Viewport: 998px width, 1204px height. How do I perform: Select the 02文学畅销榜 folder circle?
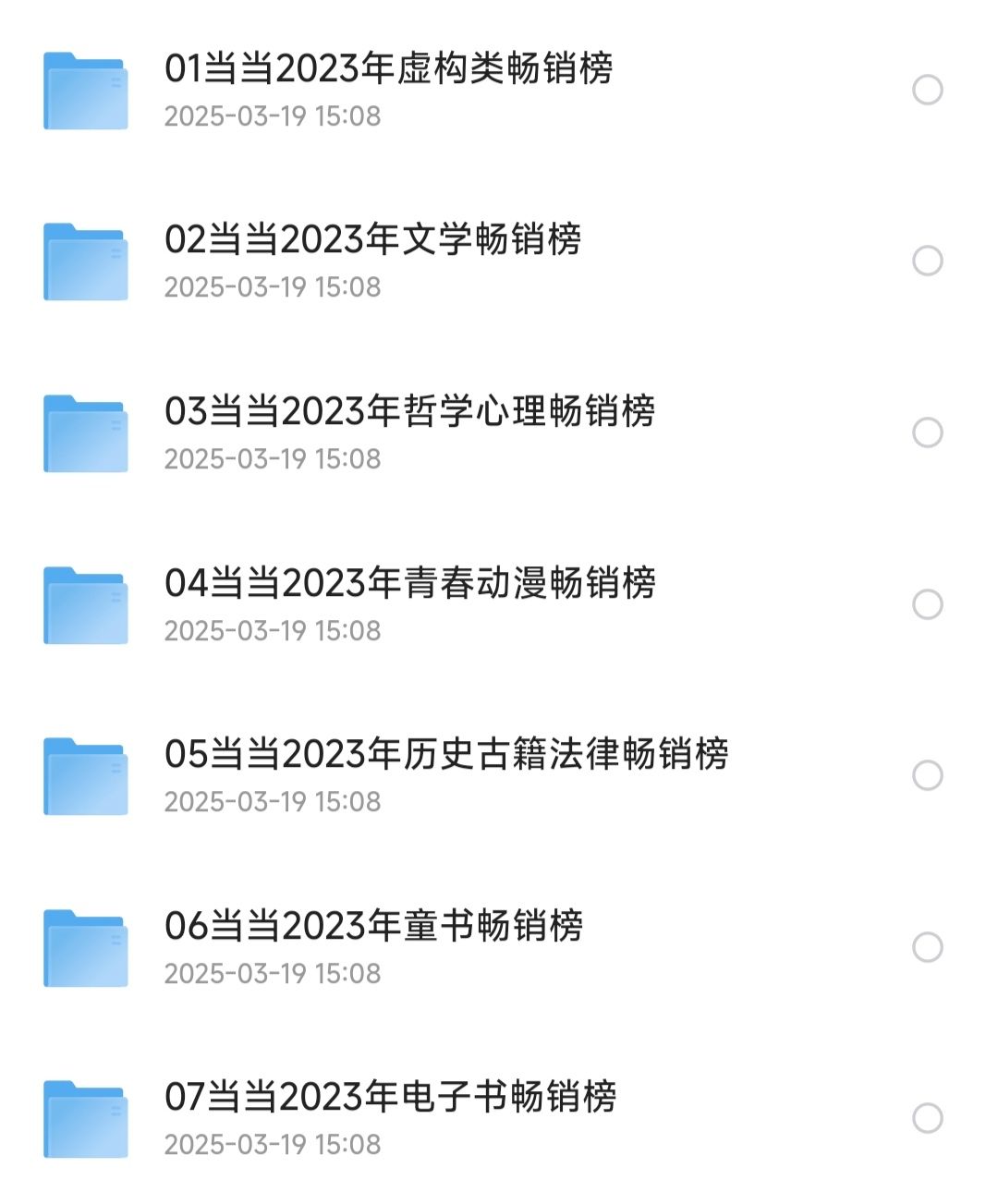pyautogui.click(x=927, y=261)
